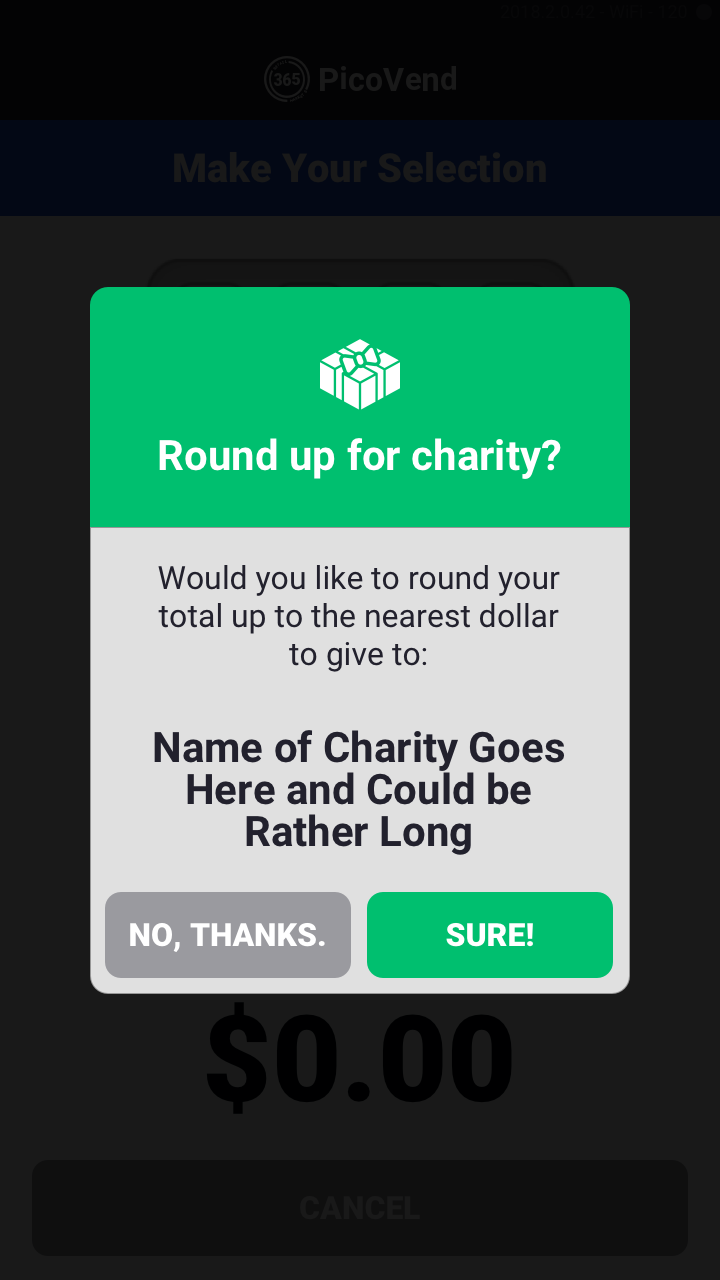Tap the PicoVend title bar
Screen dimensions: 720x1280
click(x=360, y=80)
